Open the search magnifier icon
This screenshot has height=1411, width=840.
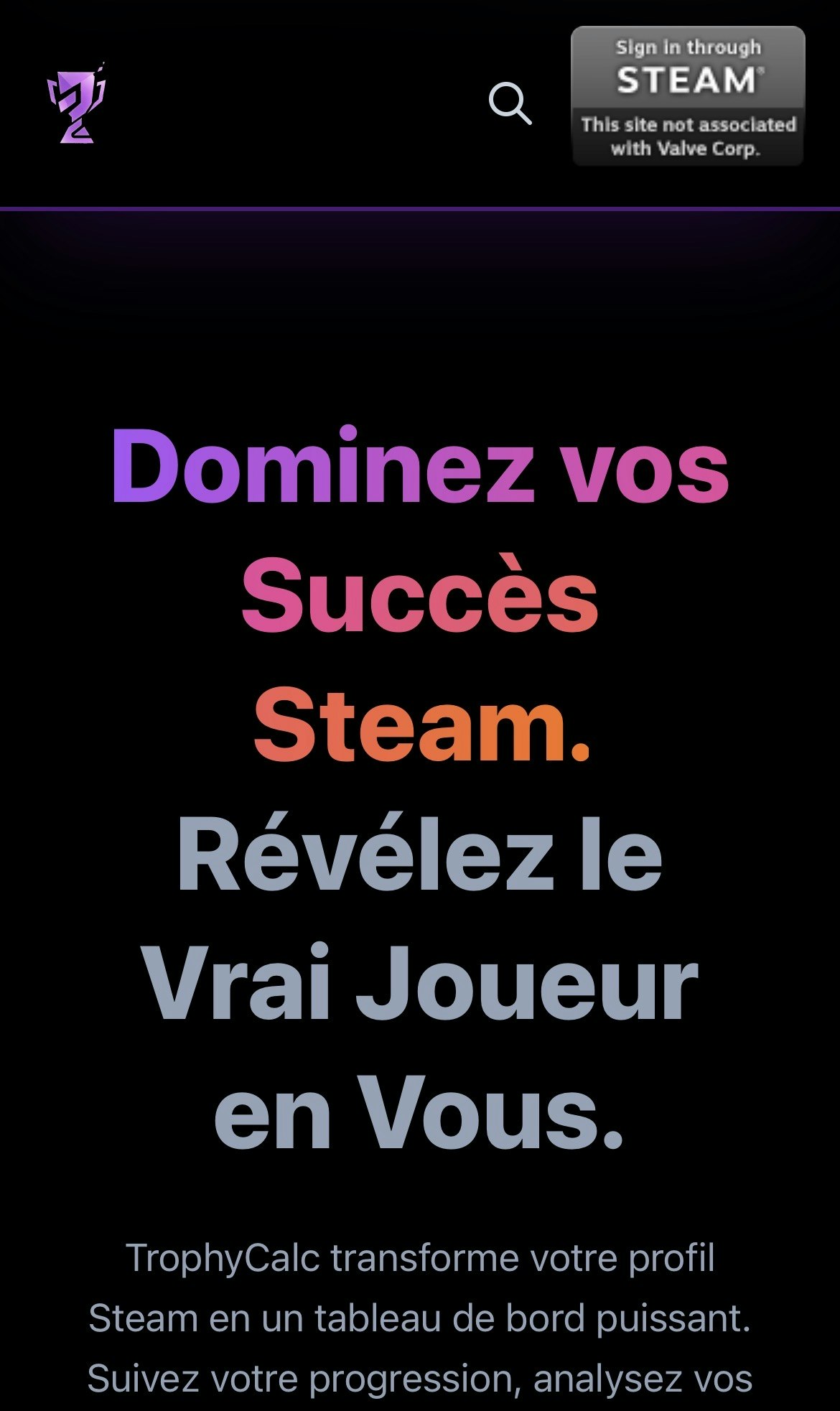(510, 103)
